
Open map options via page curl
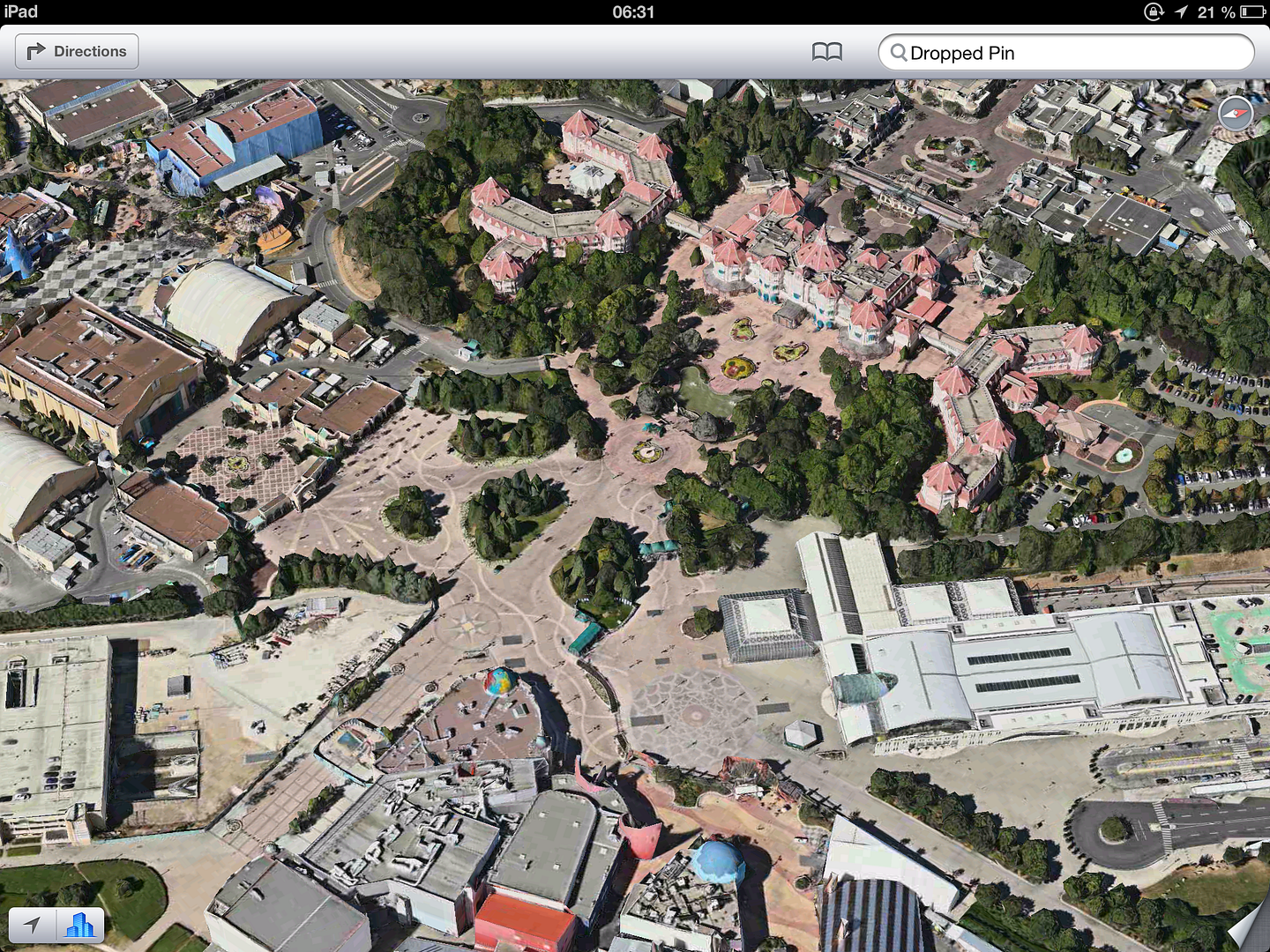[1251, 929]
